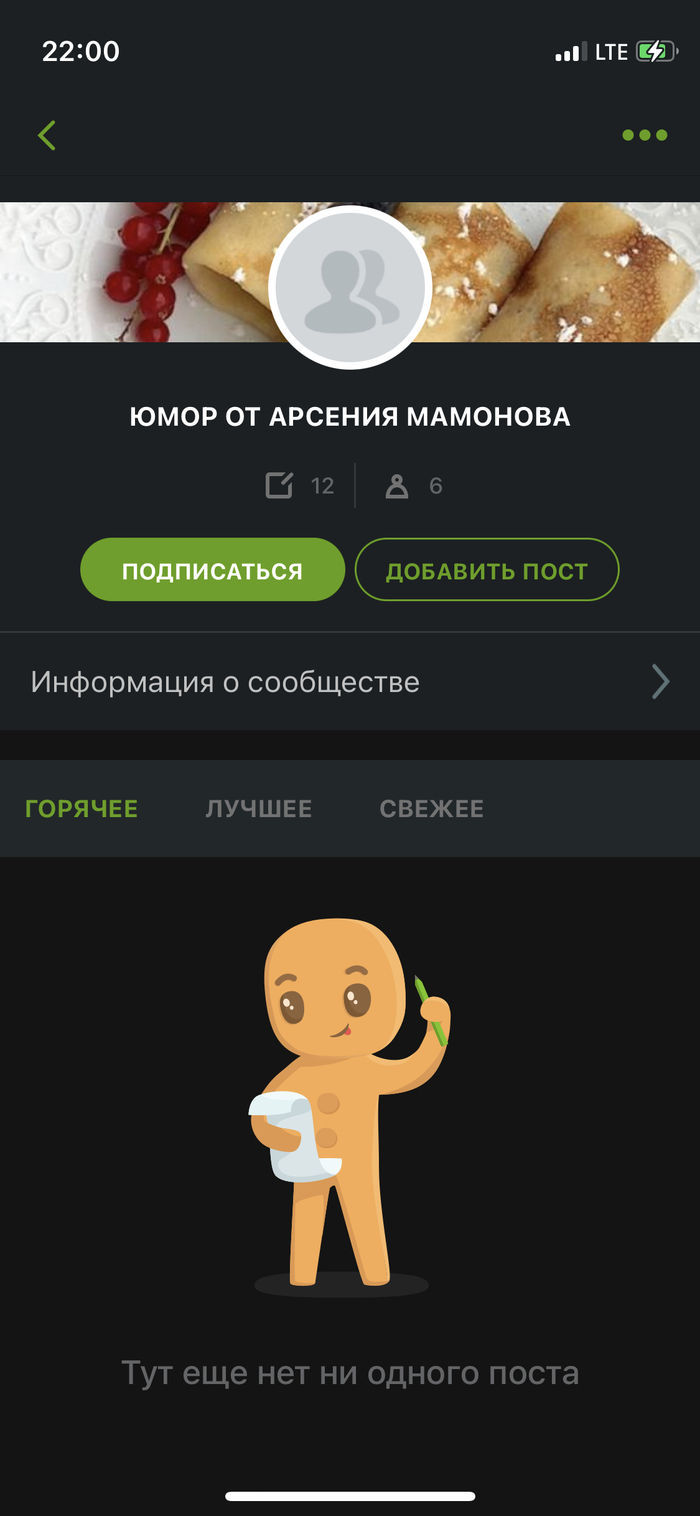Screen dimensions: 700x1516
Task: Open the three-dot overflow menu
Action: [644, 135]
